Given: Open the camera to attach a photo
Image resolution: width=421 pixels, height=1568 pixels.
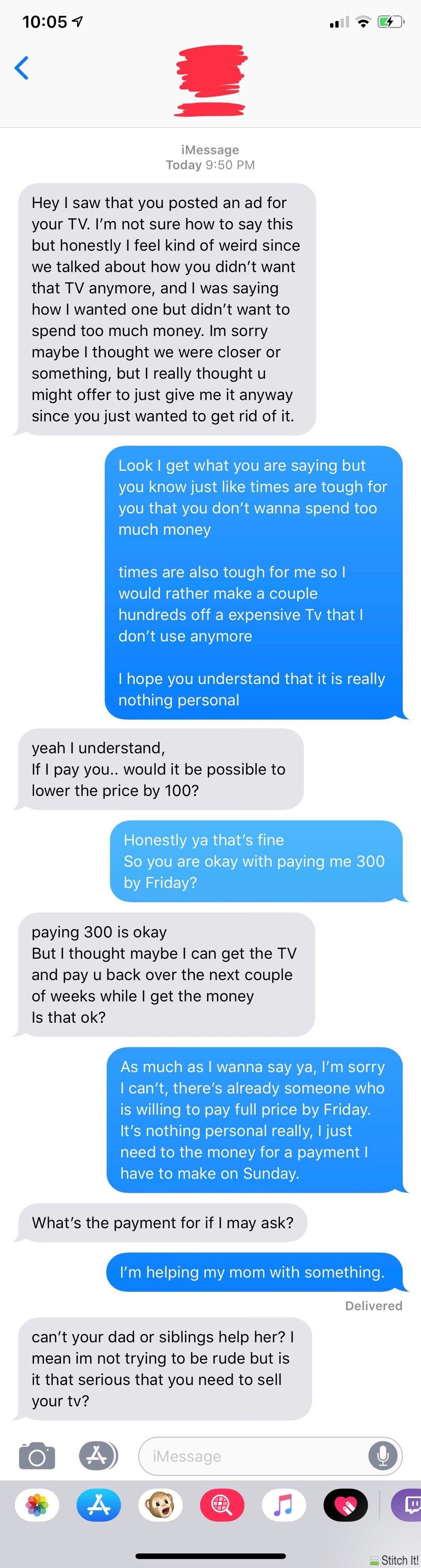Looking at the screenshot, I should point(37,1456).
